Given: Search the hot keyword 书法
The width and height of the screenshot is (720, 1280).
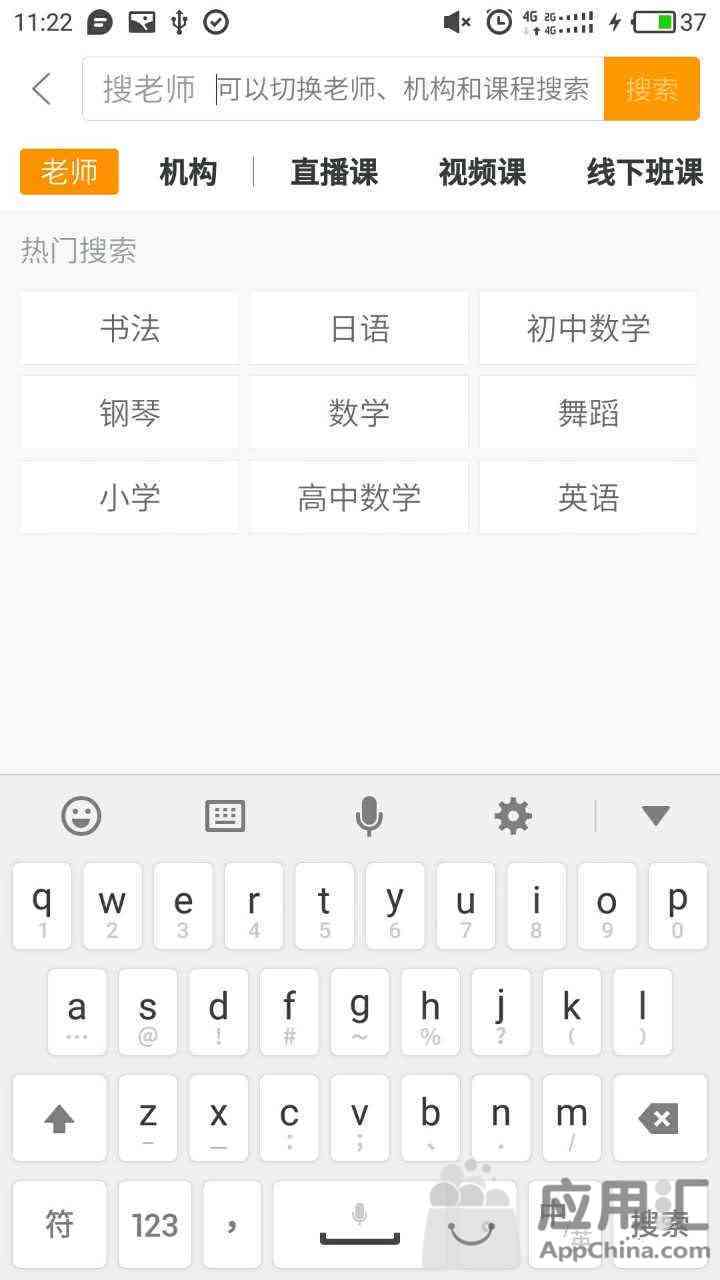Looking at the screenshot, I should (x=130, y=328).
